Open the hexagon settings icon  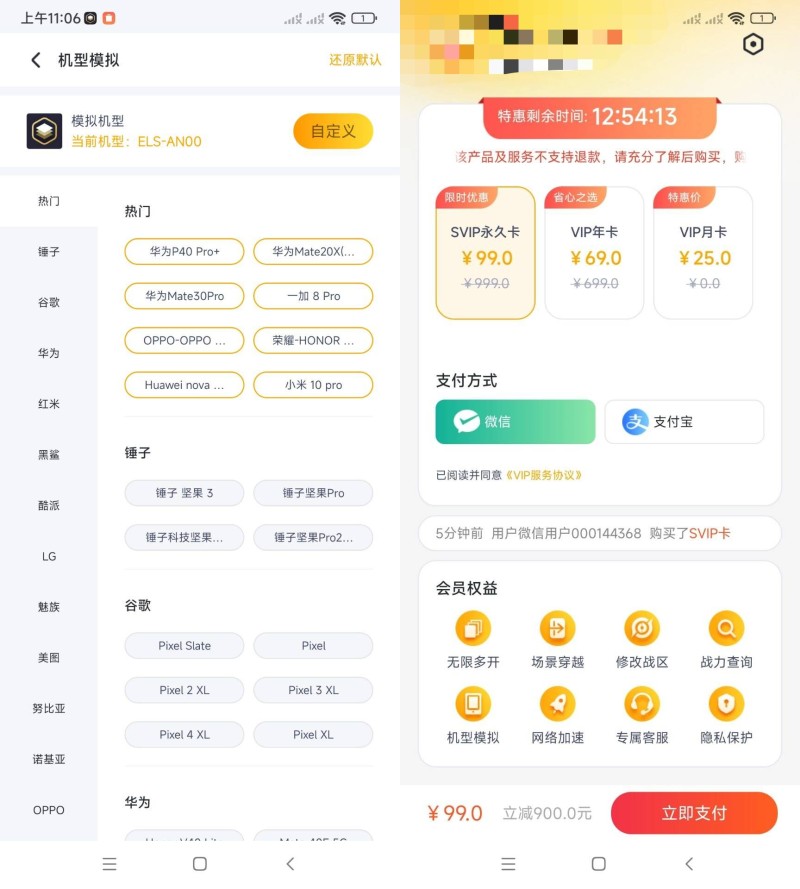pyautogui.click(x=753, y=45)
